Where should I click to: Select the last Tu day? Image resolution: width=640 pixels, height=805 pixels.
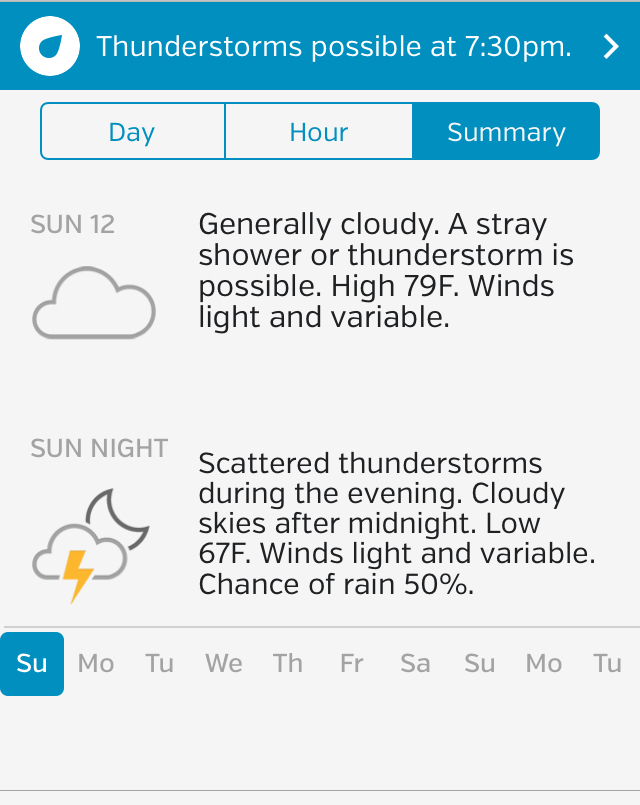pyautogui.click(x=607, y=663)
